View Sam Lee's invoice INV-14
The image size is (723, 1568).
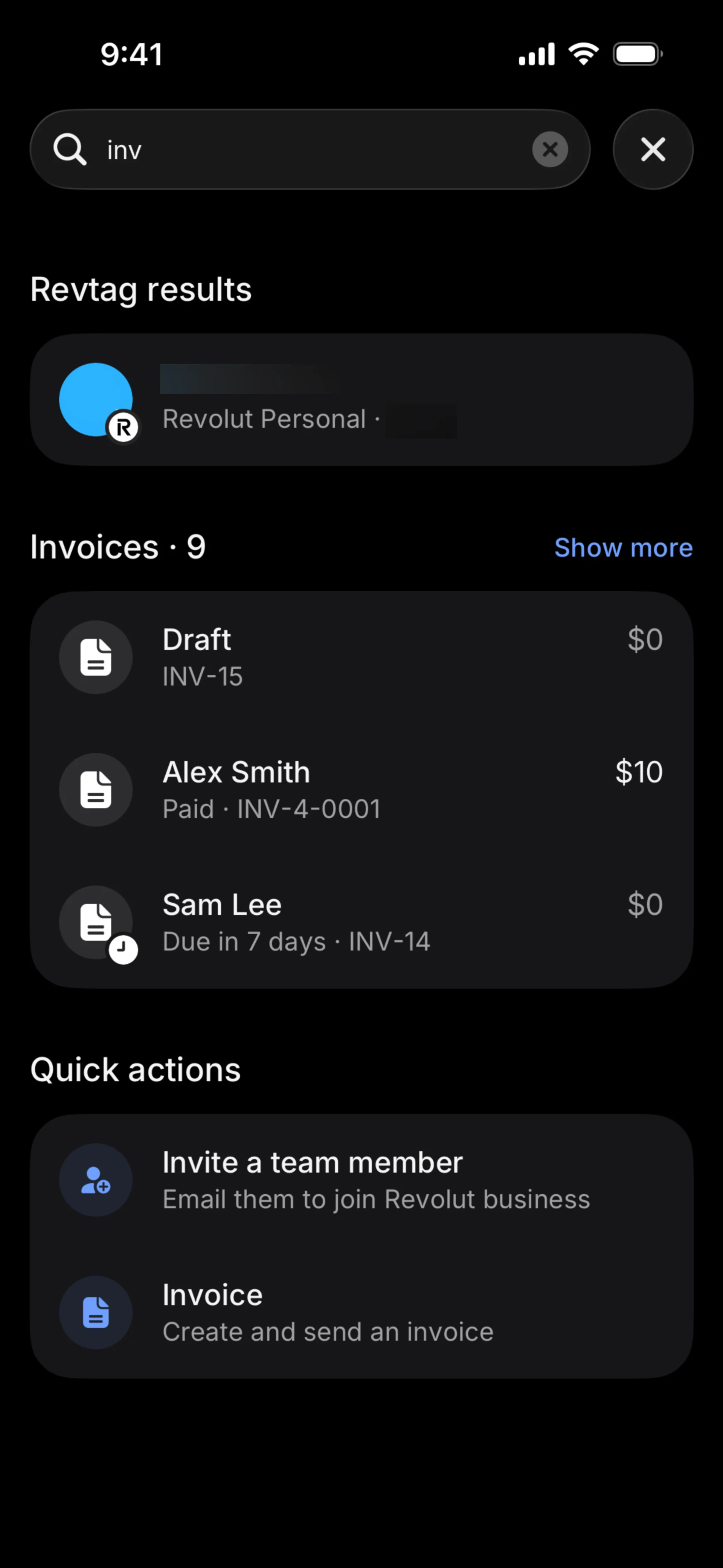click(x=361, y=923)
